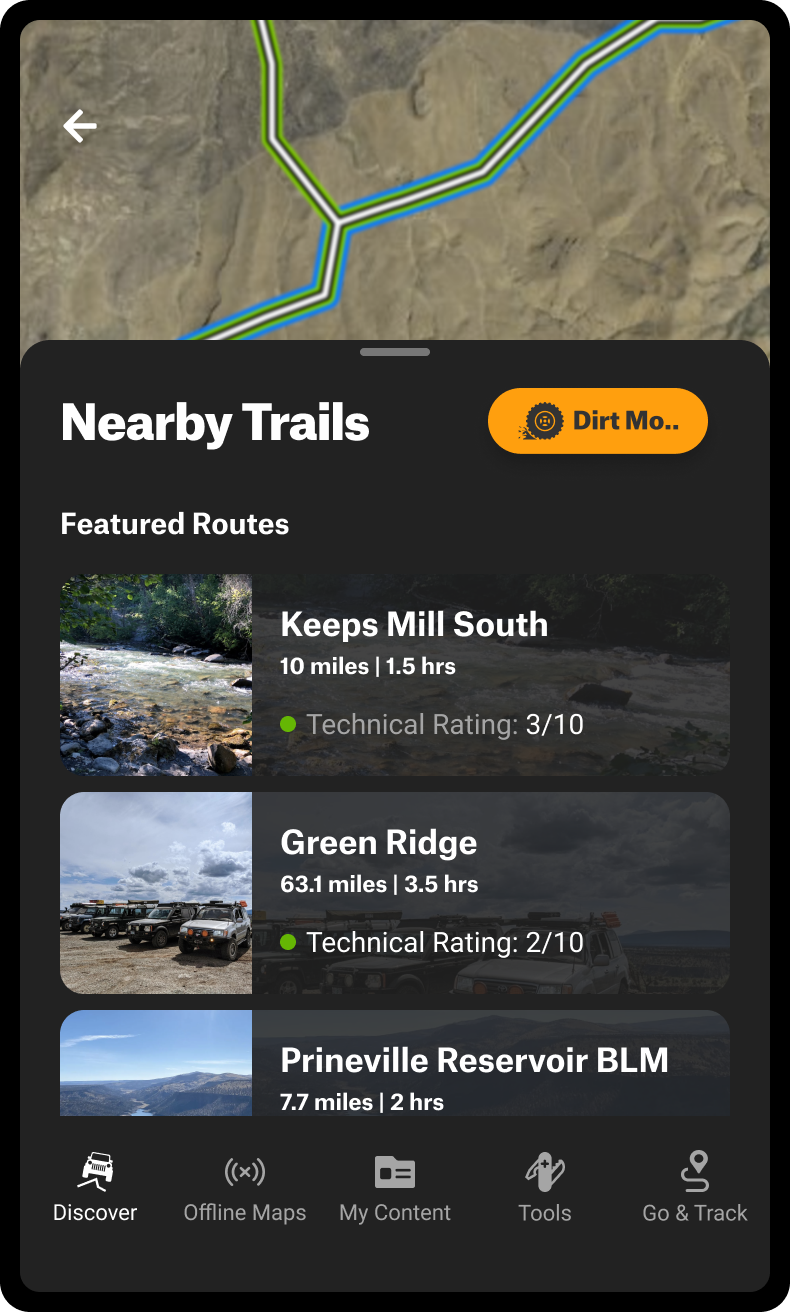Tap the bottom sheet drag handle
This screenshot has width=791, height=1312.
[395, 352]
